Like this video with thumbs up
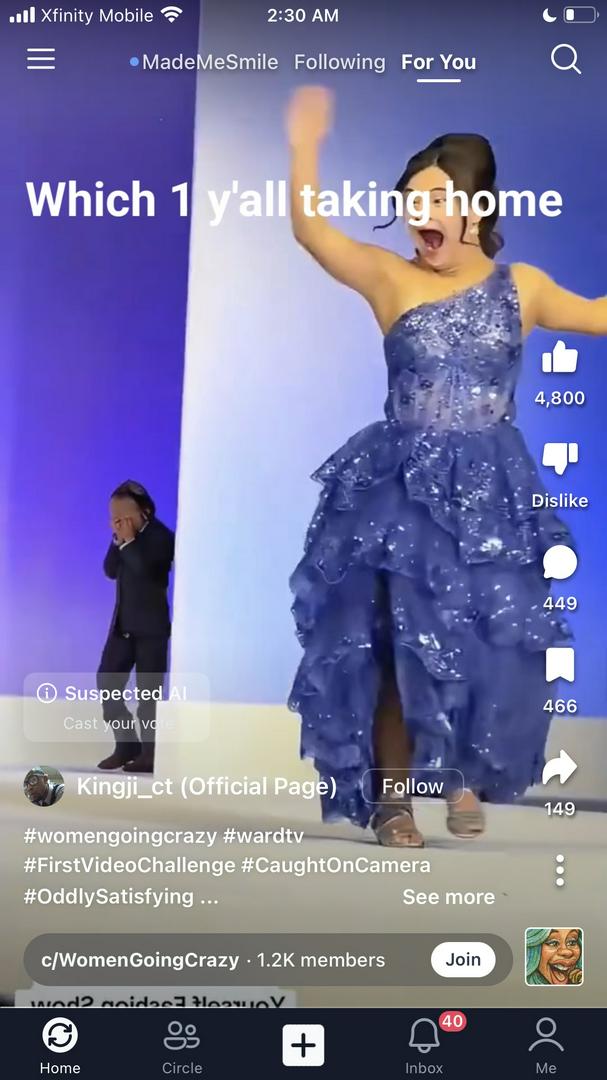Screen dimensions: 607x1080 (559, 358)
